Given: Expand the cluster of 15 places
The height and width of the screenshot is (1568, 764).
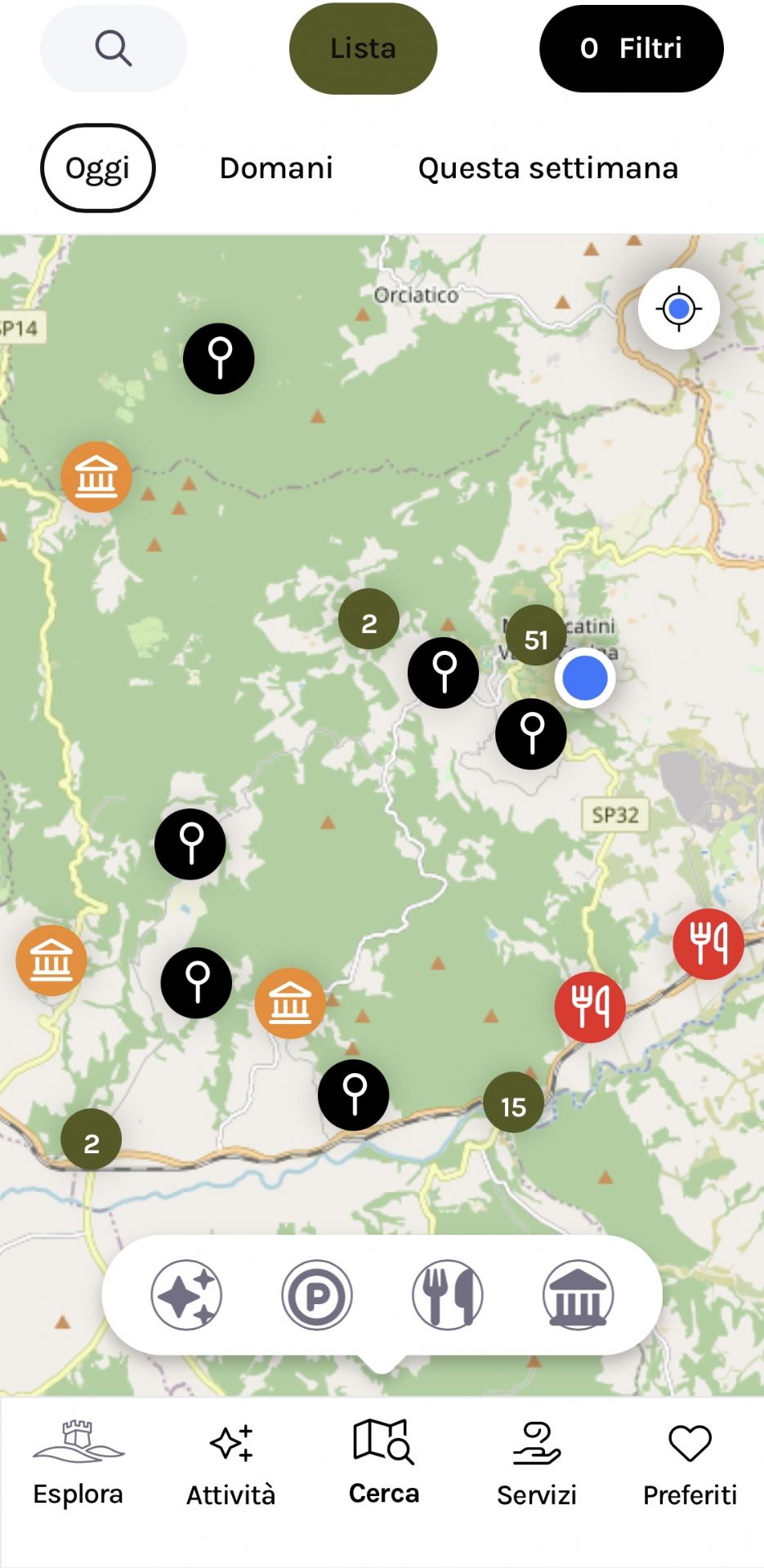Looking at the screenshot, I should 513,1106.
